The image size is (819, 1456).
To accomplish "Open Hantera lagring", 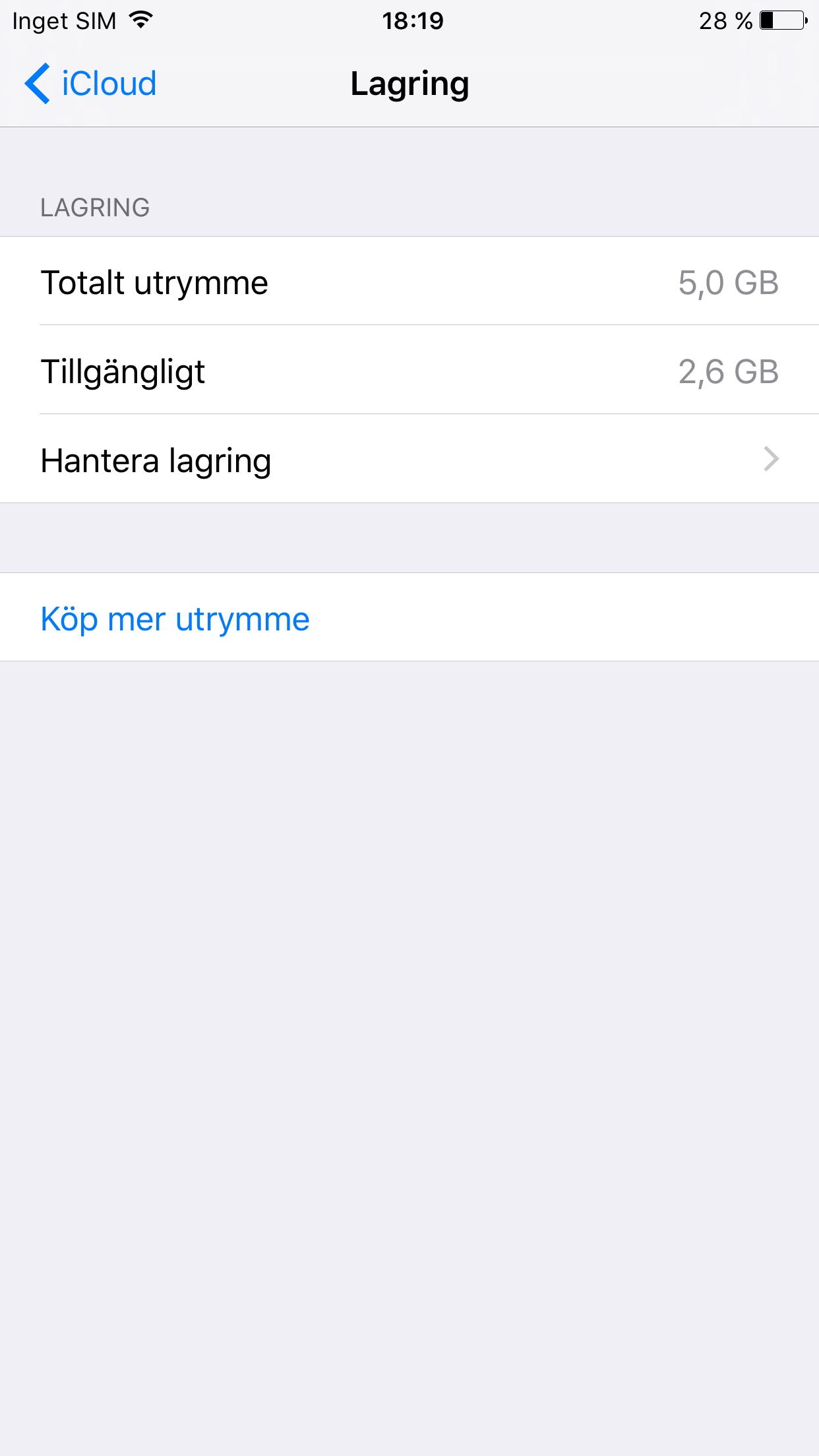I will (409, 460).
